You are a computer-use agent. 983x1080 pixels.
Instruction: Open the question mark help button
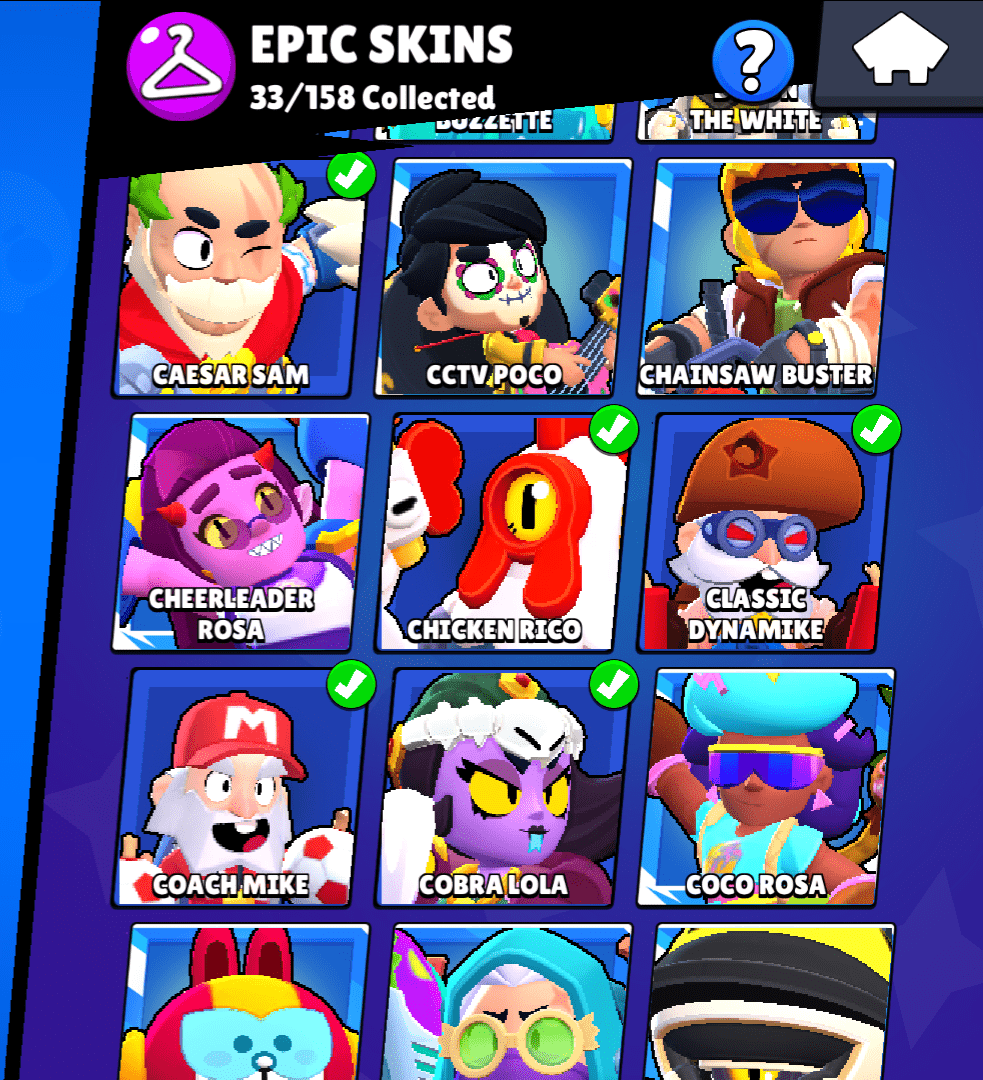752,60
